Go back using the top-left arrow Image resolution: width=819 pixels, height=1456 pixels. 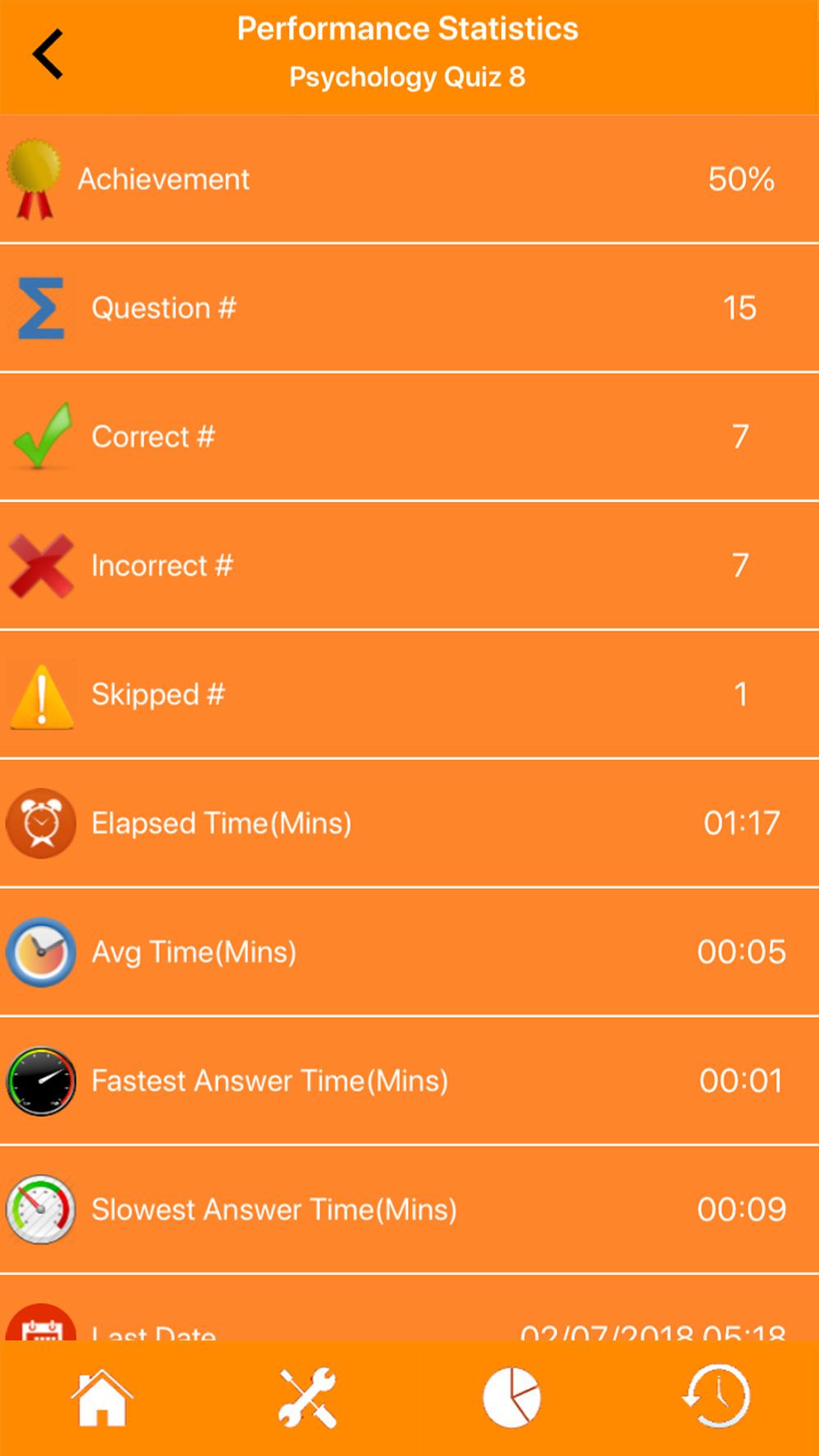coord(48,54)
